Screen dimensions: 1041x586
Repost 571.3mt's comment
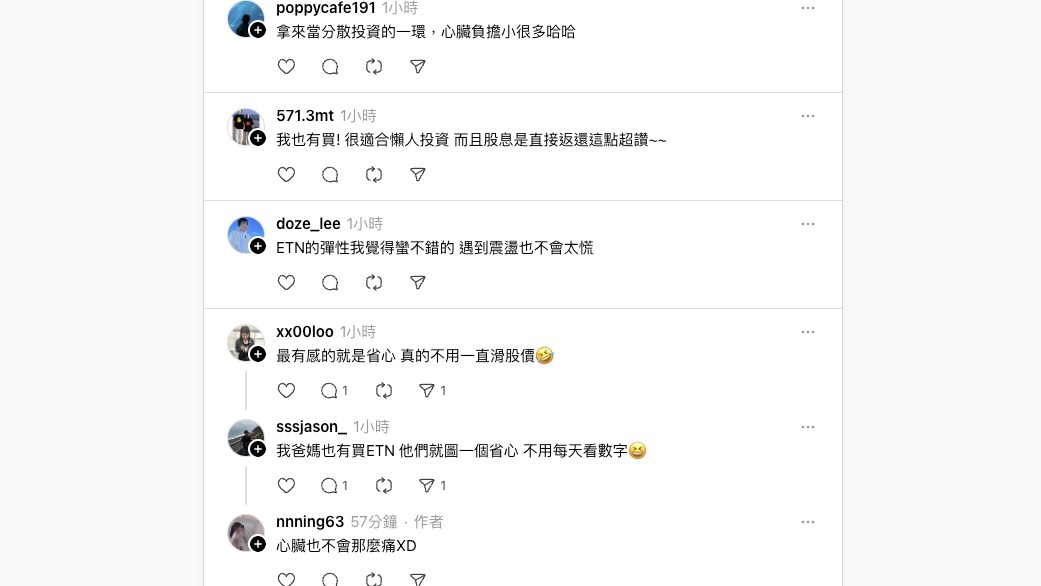(374, 175)
